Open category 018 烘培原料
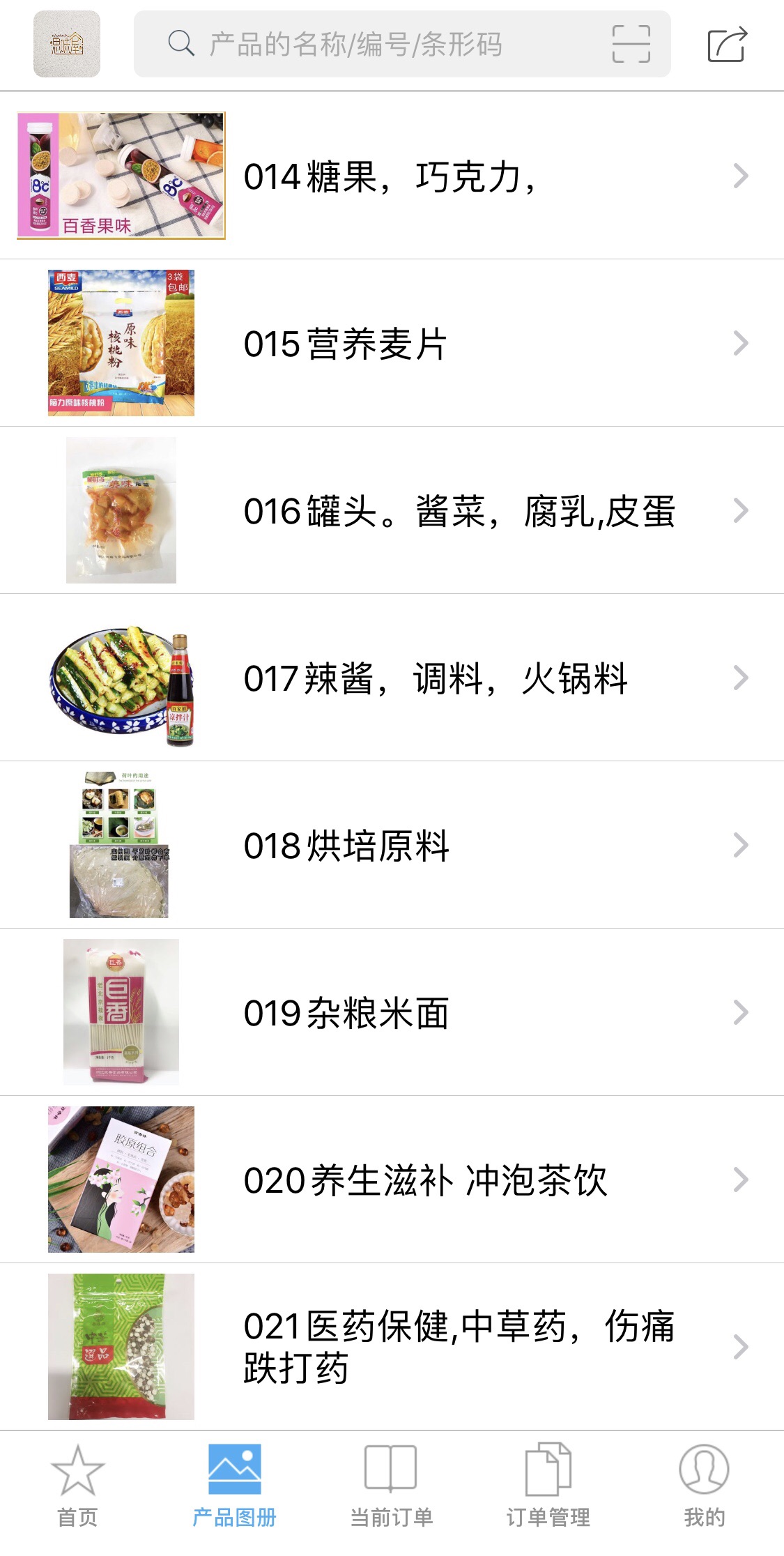The height and width of the screenshot is (1556, 784). pyautogui.click(x=390, y=846)
